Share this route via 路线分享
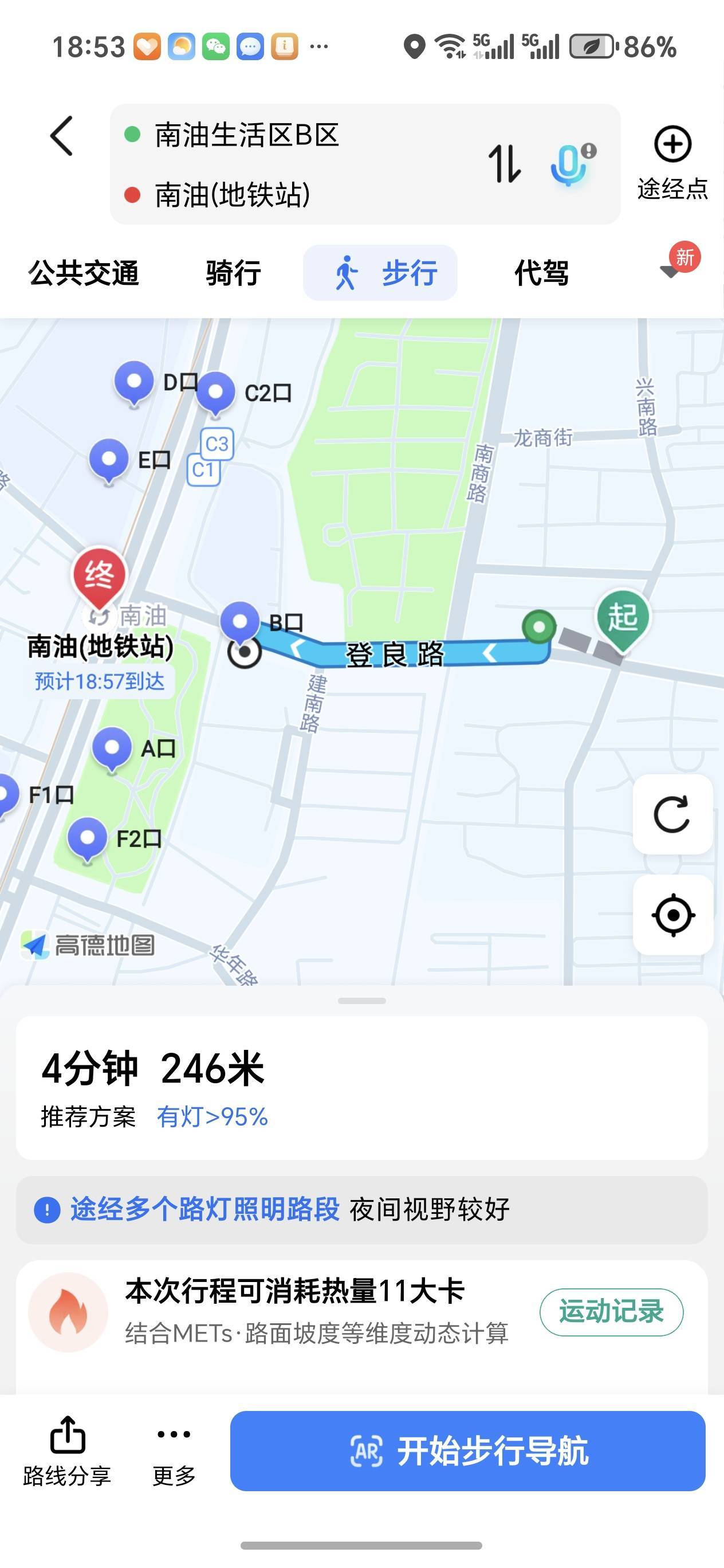Screen dimensions: 724x1568 (67, 1451)
